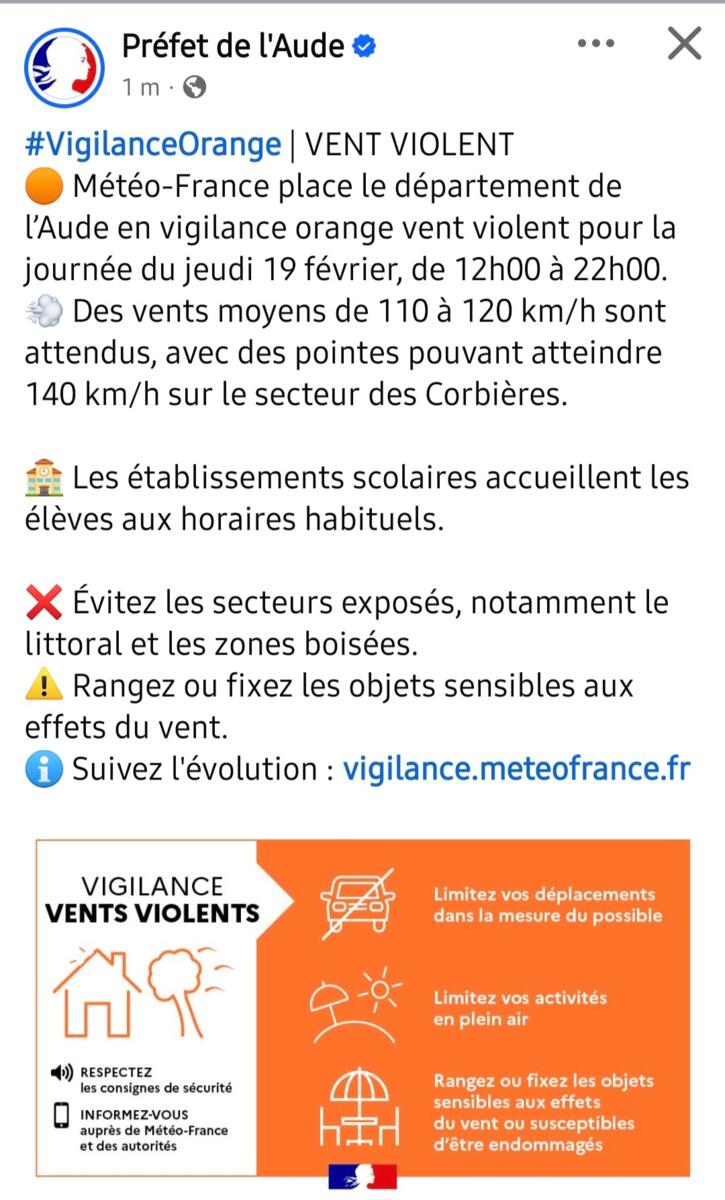
Task: Open the Préfet de l'Aude page name
Action: point(233,45)
